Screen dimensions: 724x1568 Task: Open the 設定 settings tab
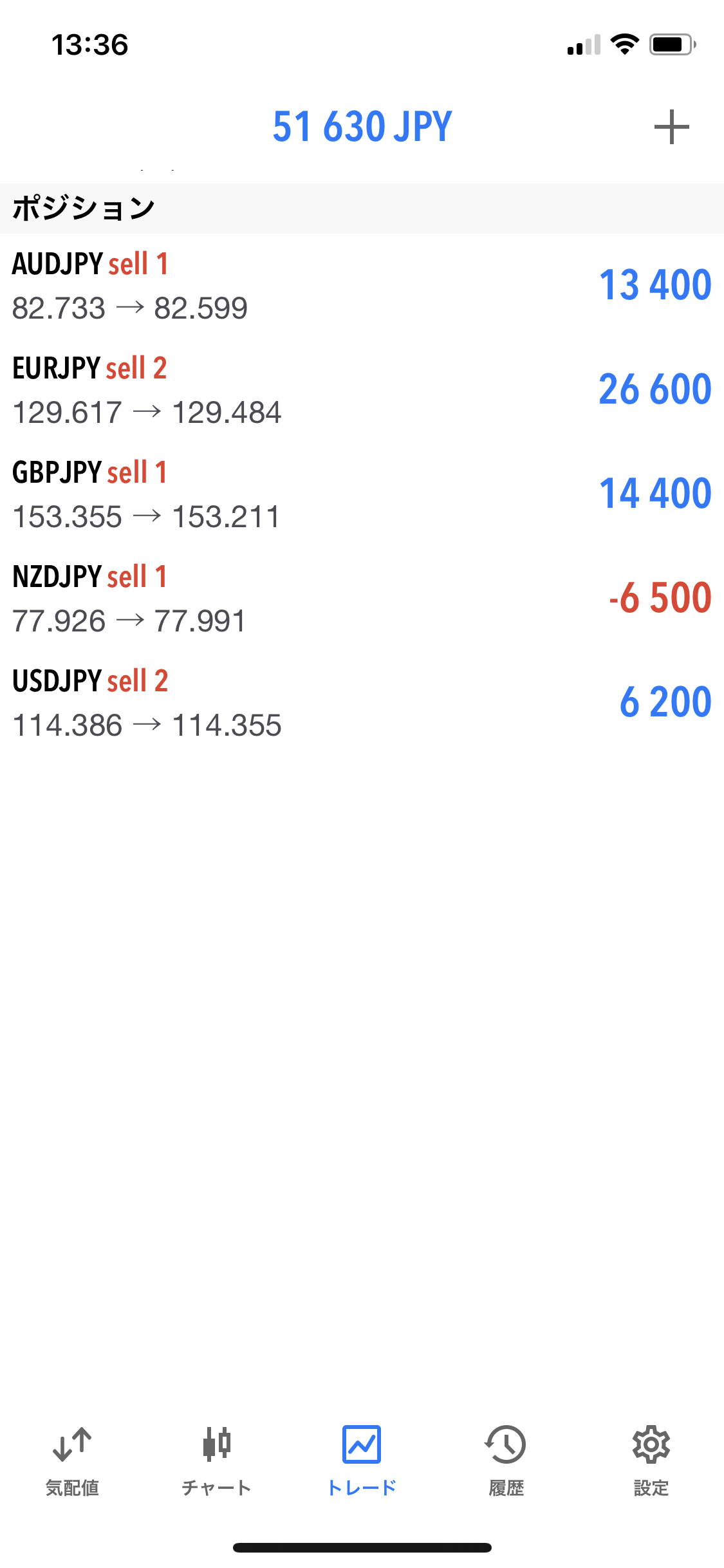[651, 1461]
